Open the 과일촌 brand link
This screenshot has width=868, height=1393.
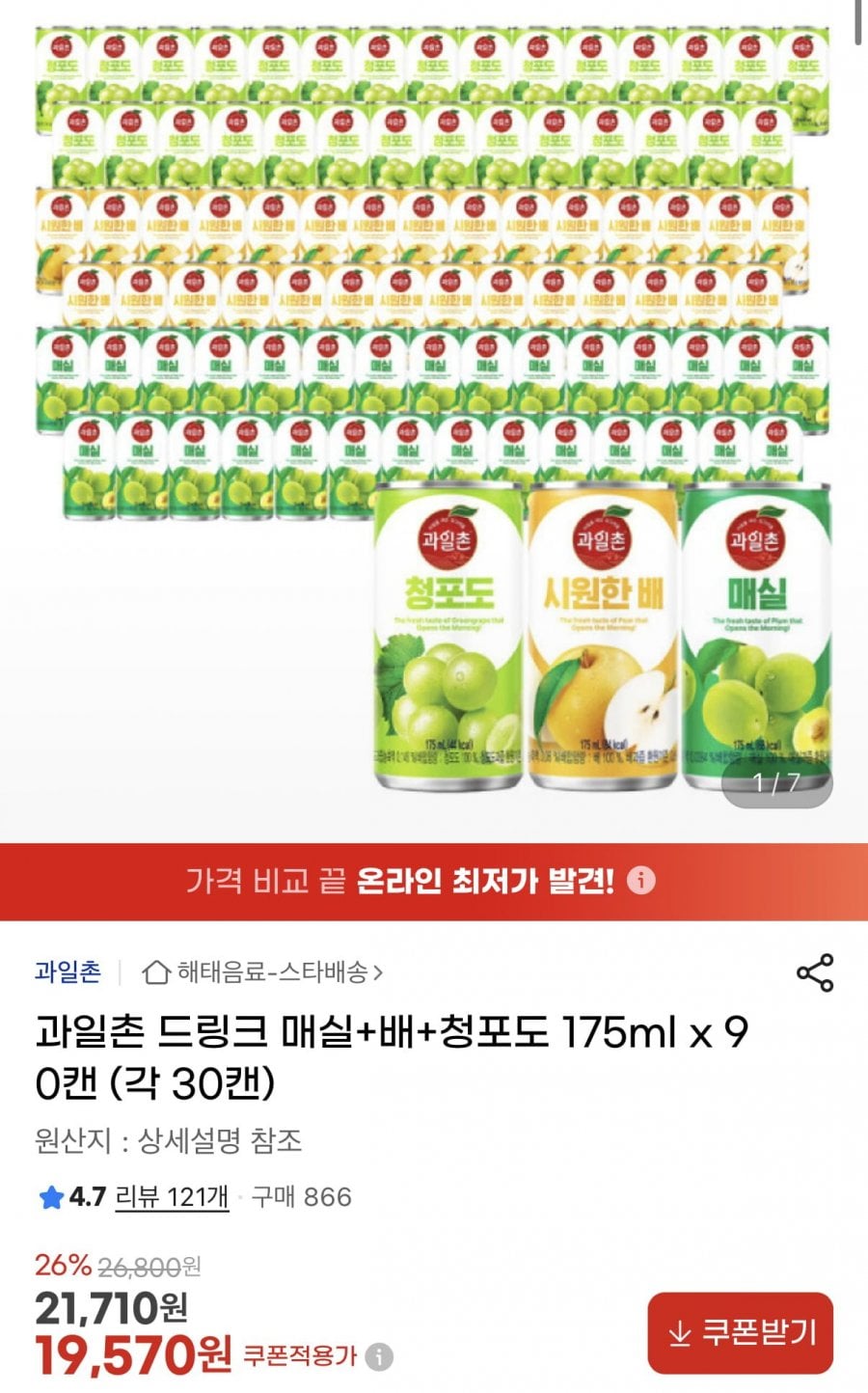pos(68,971)
